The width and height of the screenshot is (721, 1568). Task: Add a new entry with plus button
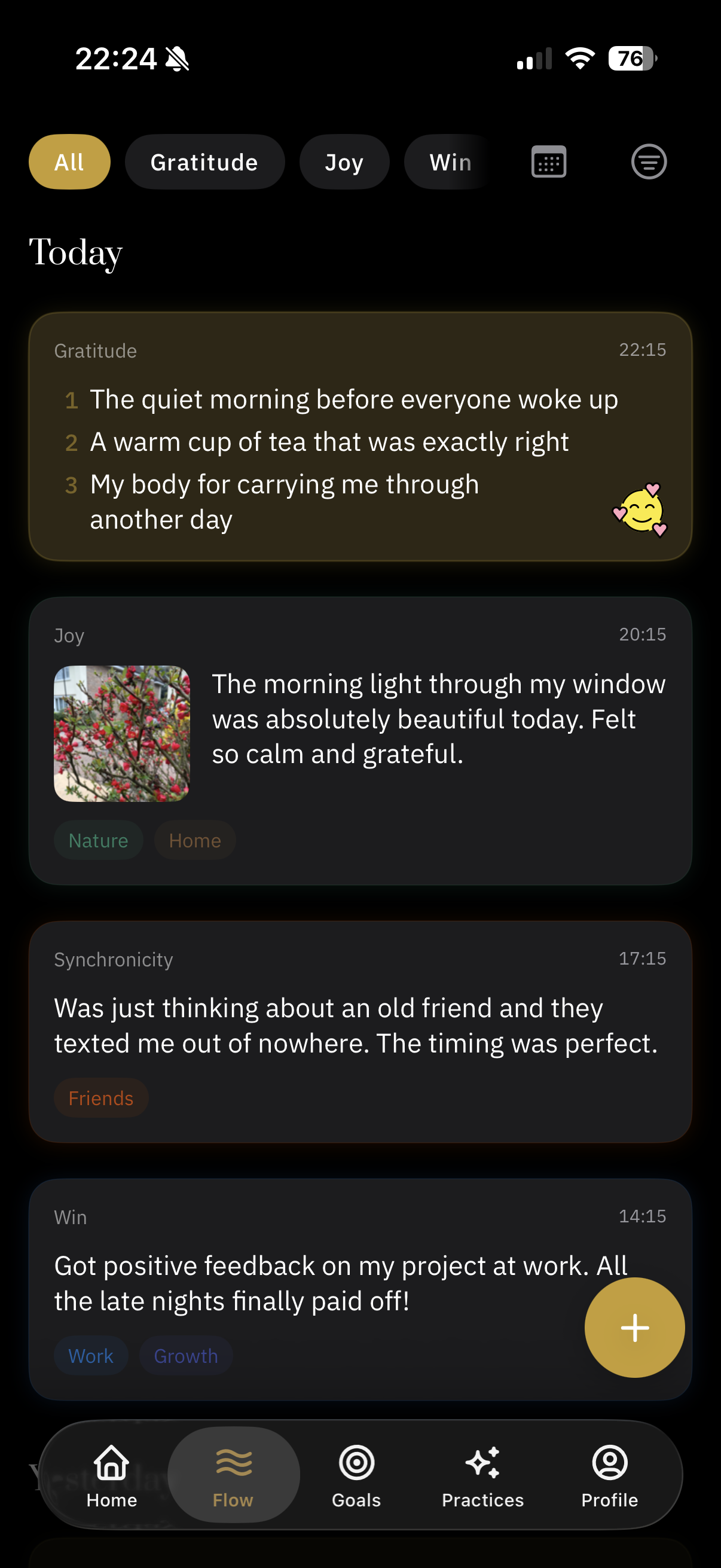coord(634,1328)
